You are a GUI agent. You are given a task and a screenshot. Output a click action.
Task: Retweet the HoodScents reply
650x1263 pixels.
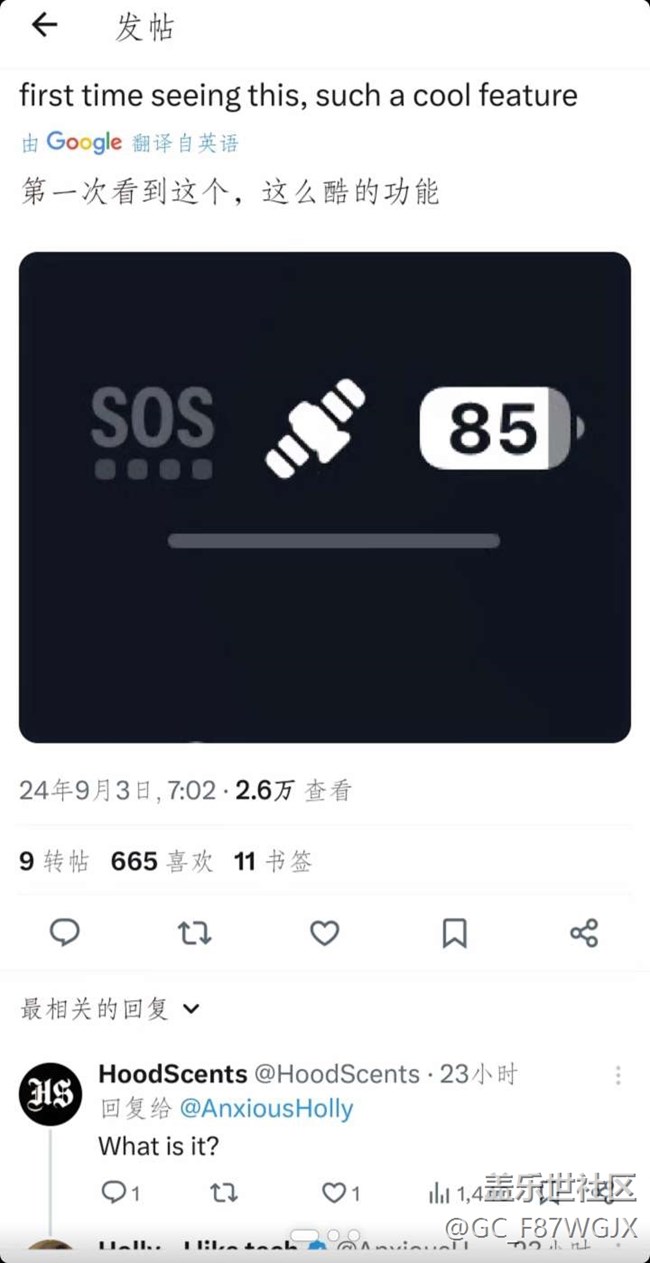point(223,1192)
